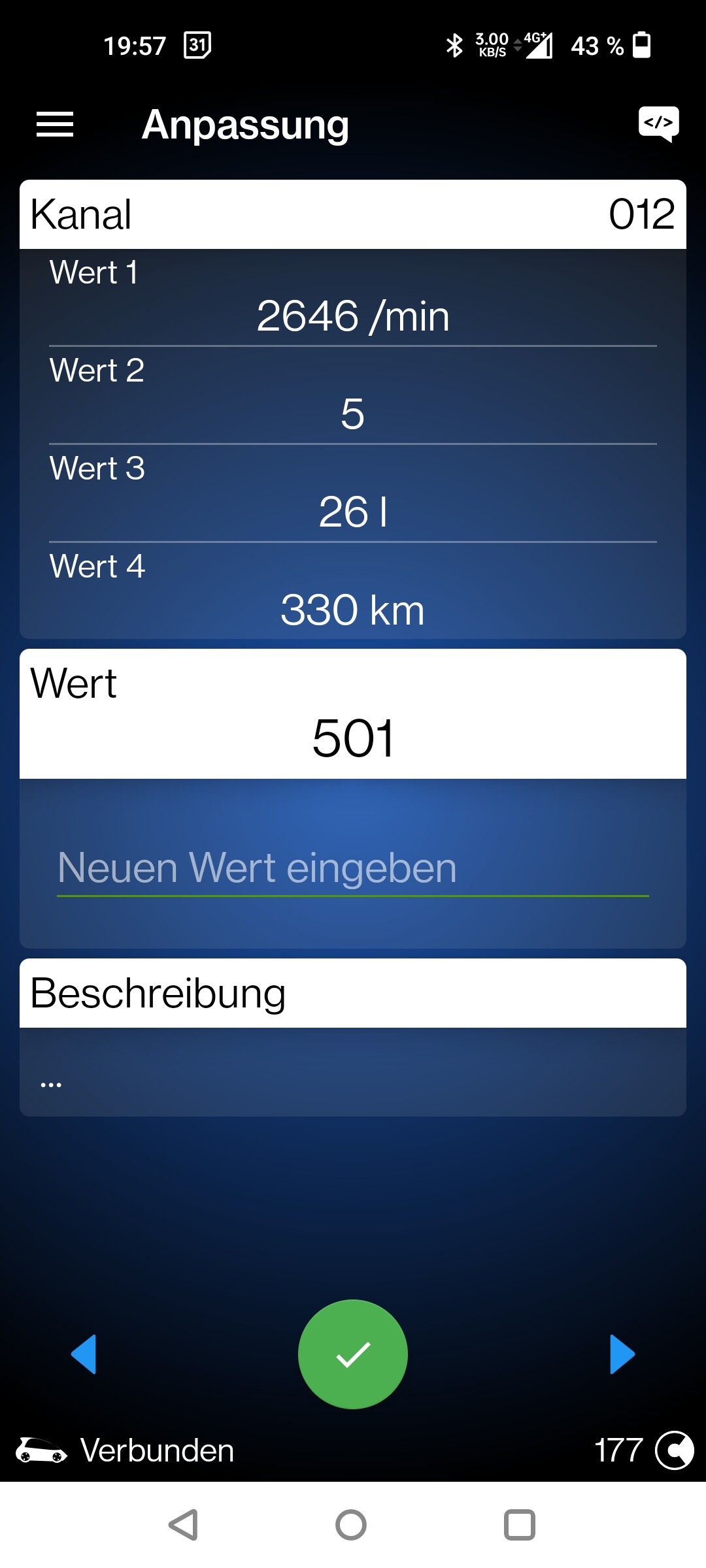This screenshot has width=706, height=1568.
Task: Go to next channel with right arrow
Action: [x=622, y=1354]
